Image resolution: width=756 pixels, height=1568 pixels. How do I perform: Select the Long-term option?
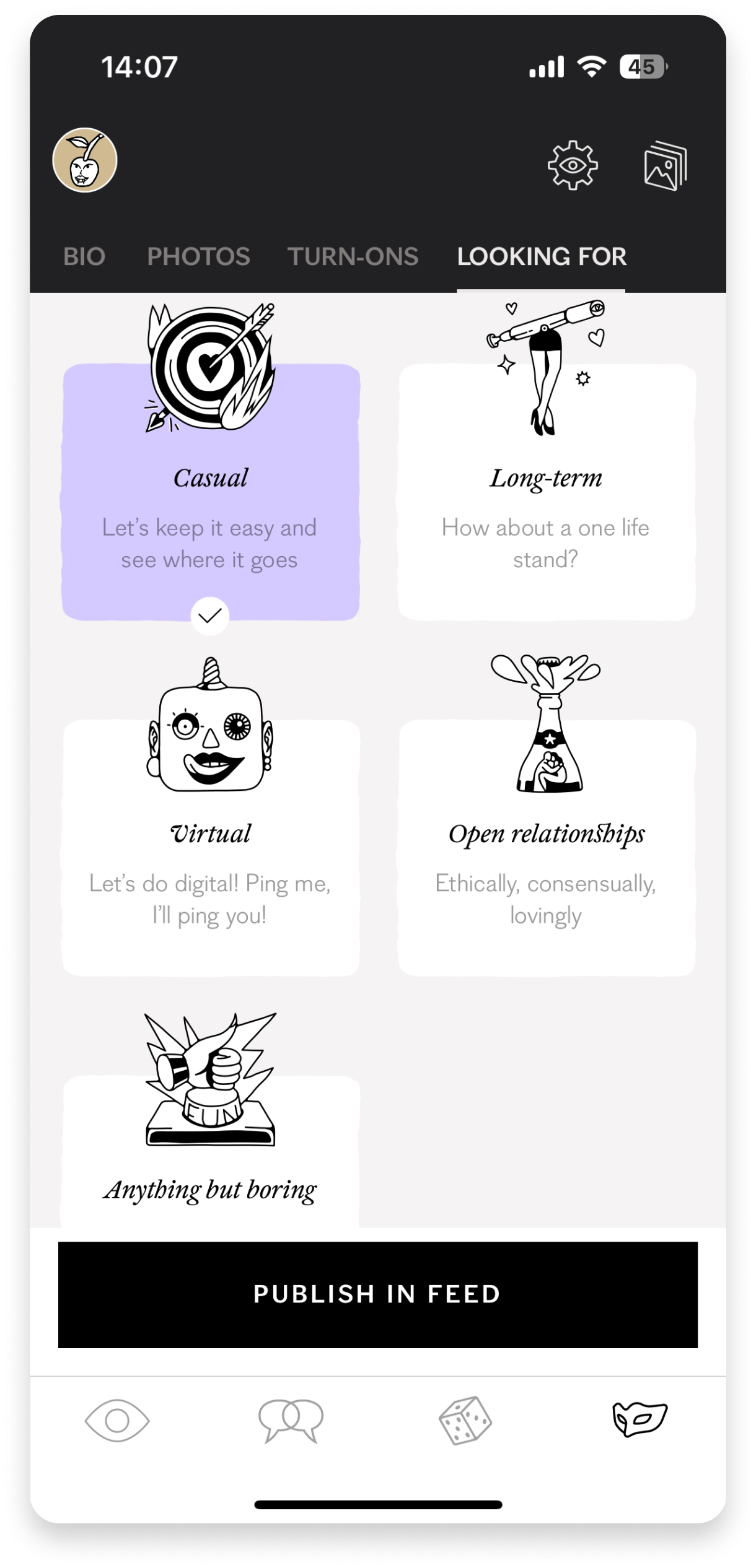pyautogui.click(x=547, y=492)
